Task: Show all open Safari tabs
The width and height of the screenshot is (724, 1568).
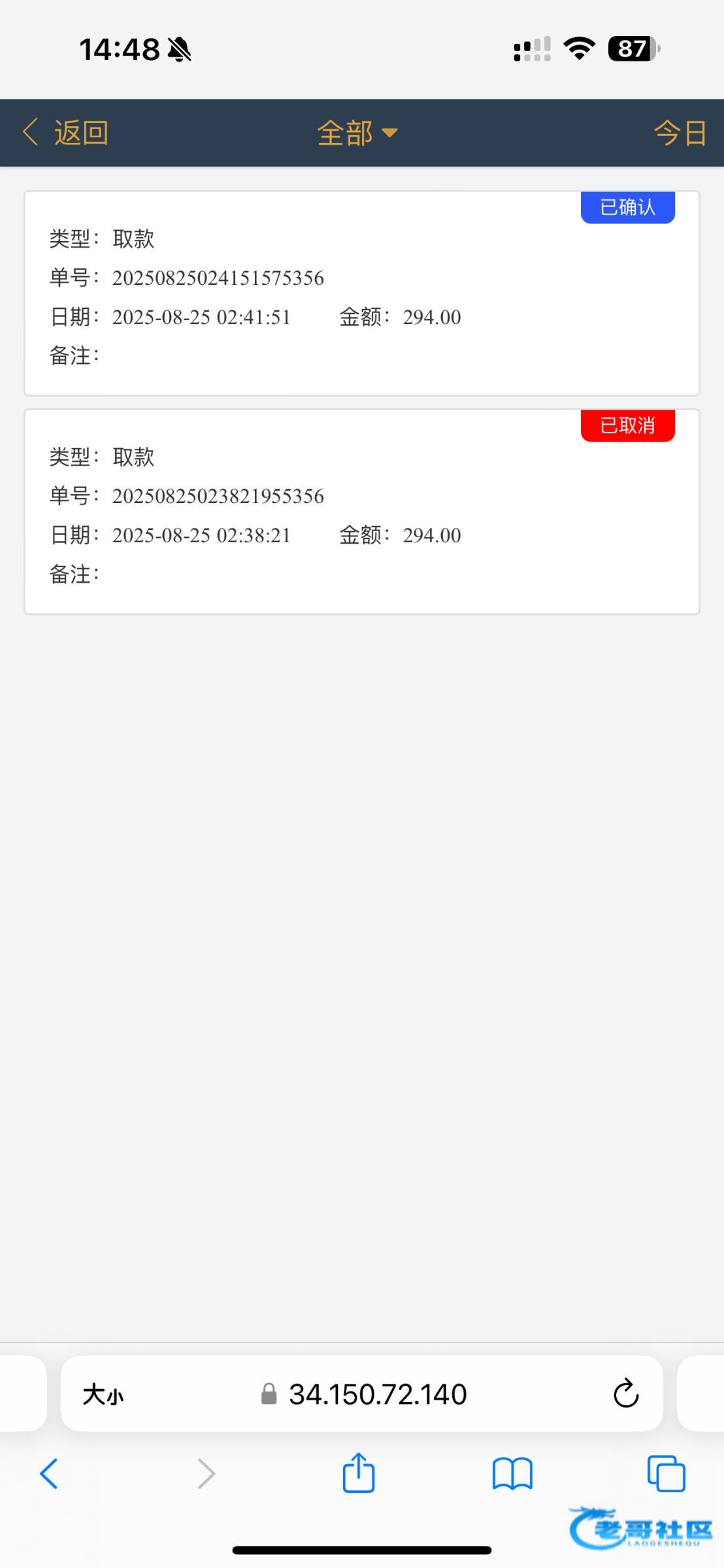Action: pos(666,1474)
